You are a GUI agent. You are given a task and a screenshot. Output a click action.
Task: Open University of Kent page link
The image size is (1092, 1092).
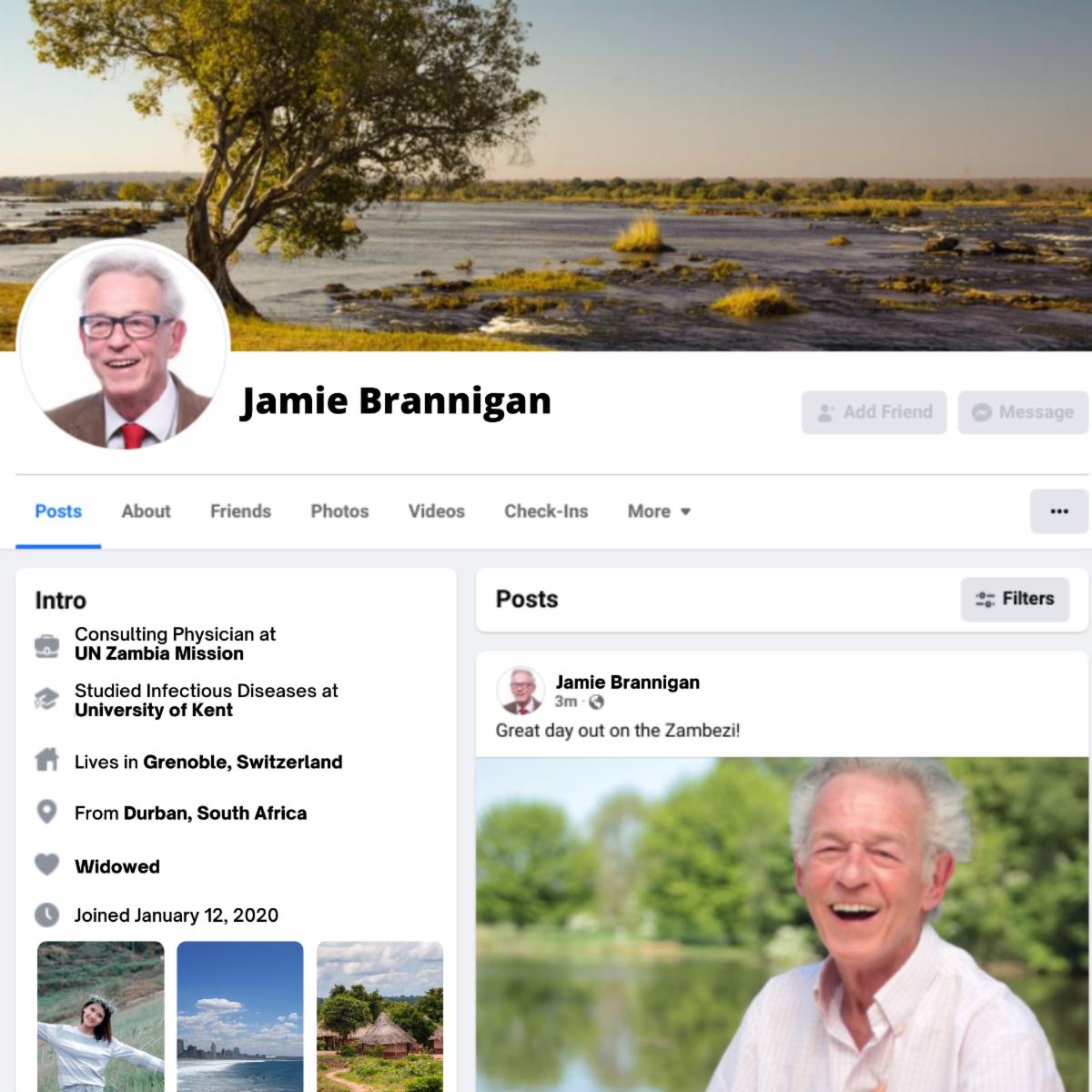[154, 710]
